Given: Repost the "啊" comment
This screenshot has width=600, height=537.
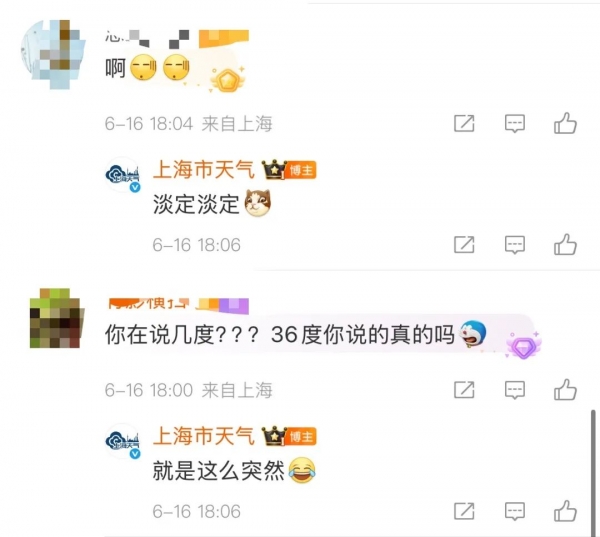Looking at the screenshot, I should [x=464, y=124].
